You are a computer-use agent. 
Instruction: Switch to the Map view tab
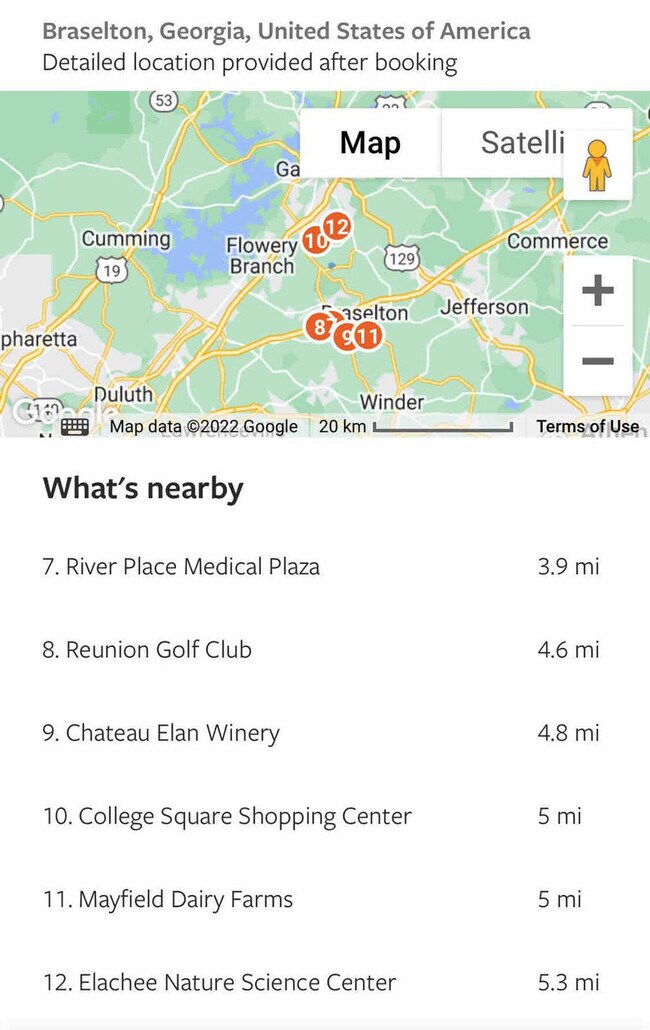coord(370,143)
